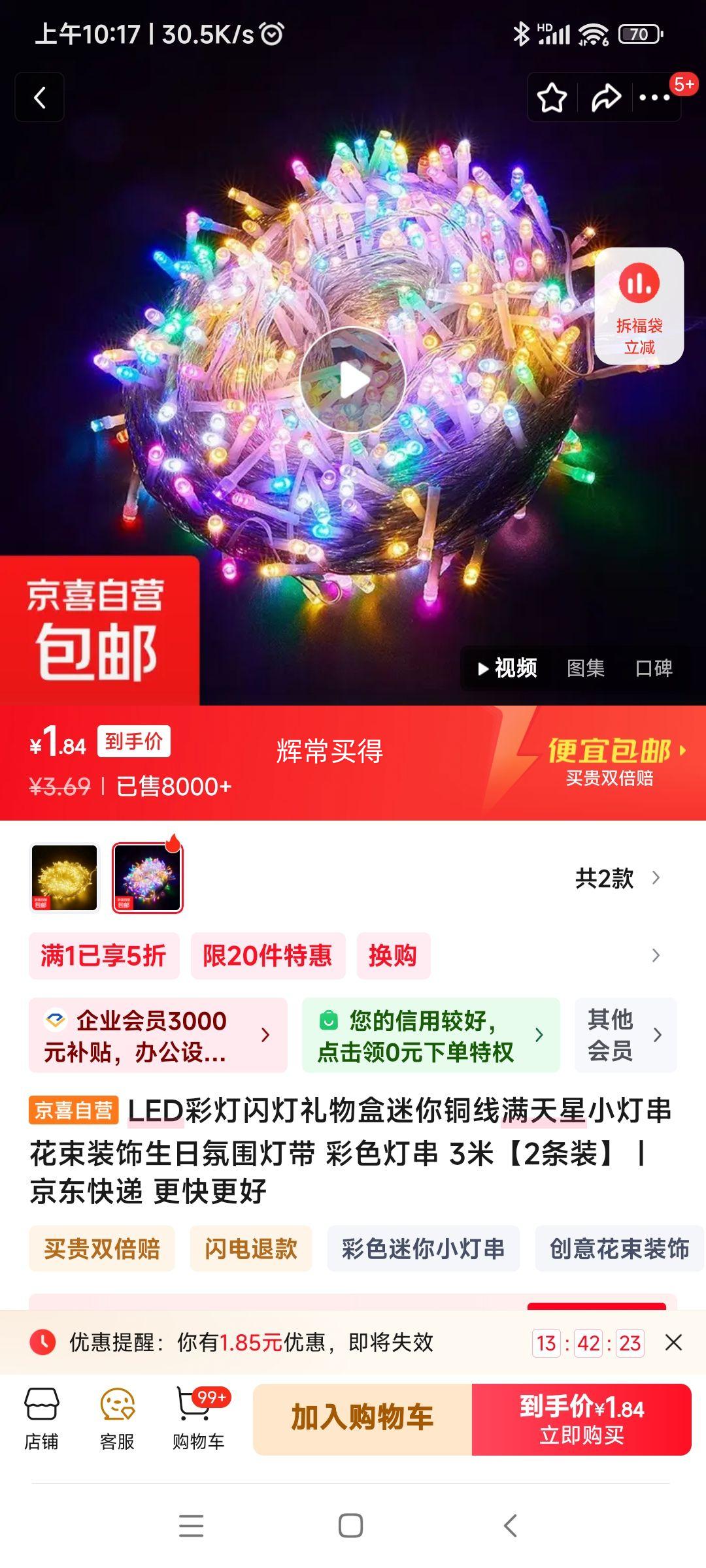Play the product video
The height and width of the screenshot is (1568, 706).
(x=353, y=379)
